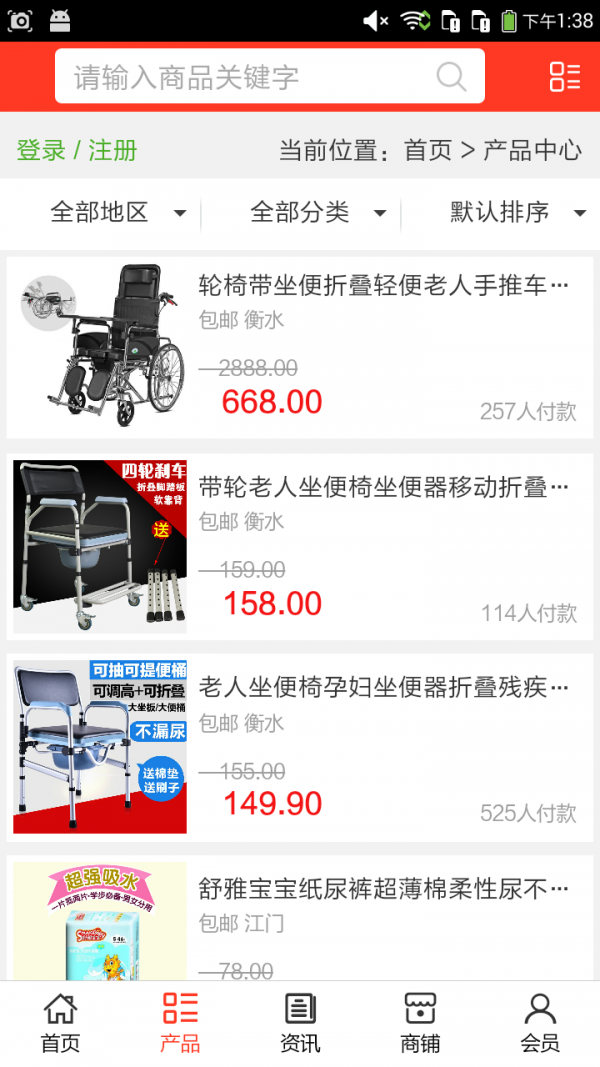600x1067 pixels.
Task: Select the 产品 tab in bottom bar
Action: pos(180,1023)
